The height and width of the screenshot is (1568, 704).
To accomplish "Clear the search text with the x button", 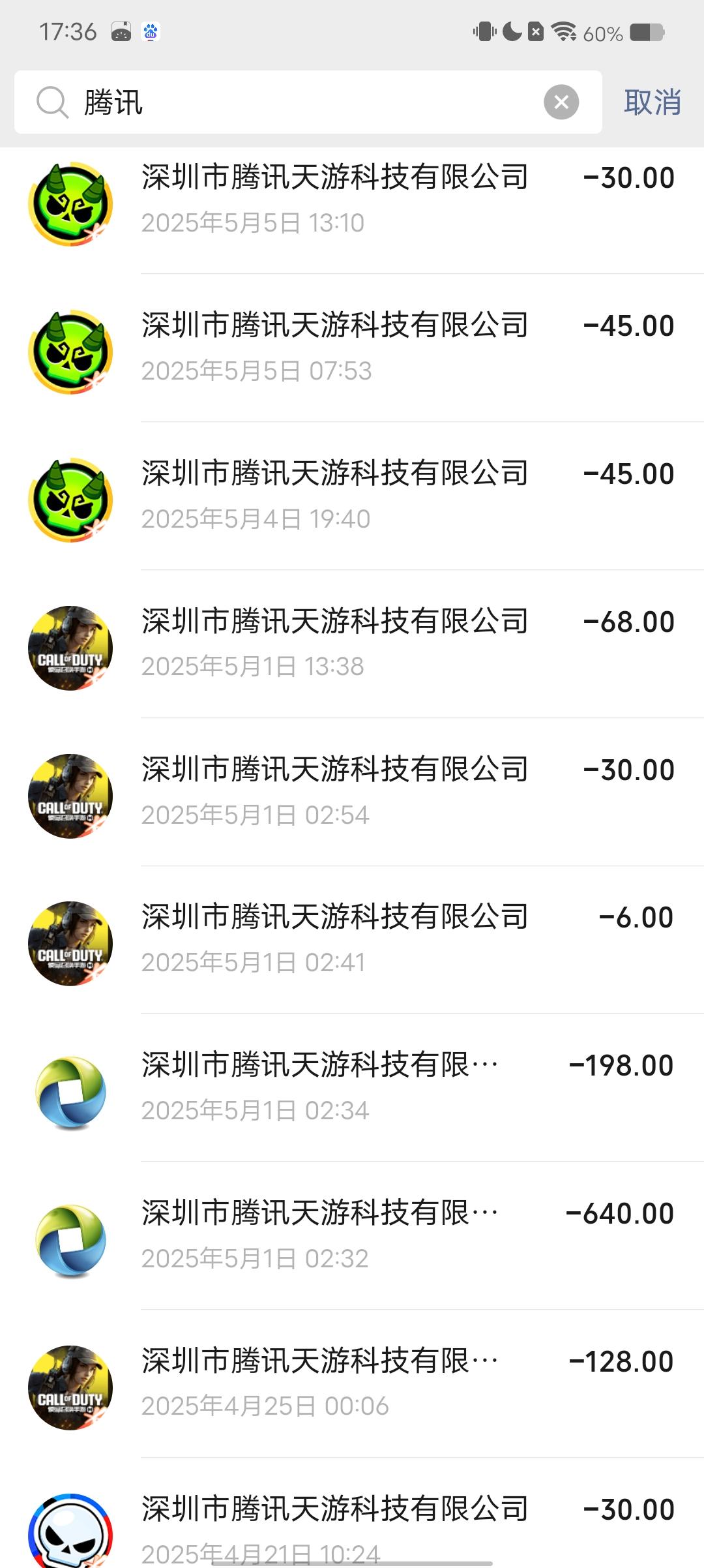I will click(561, 102).
